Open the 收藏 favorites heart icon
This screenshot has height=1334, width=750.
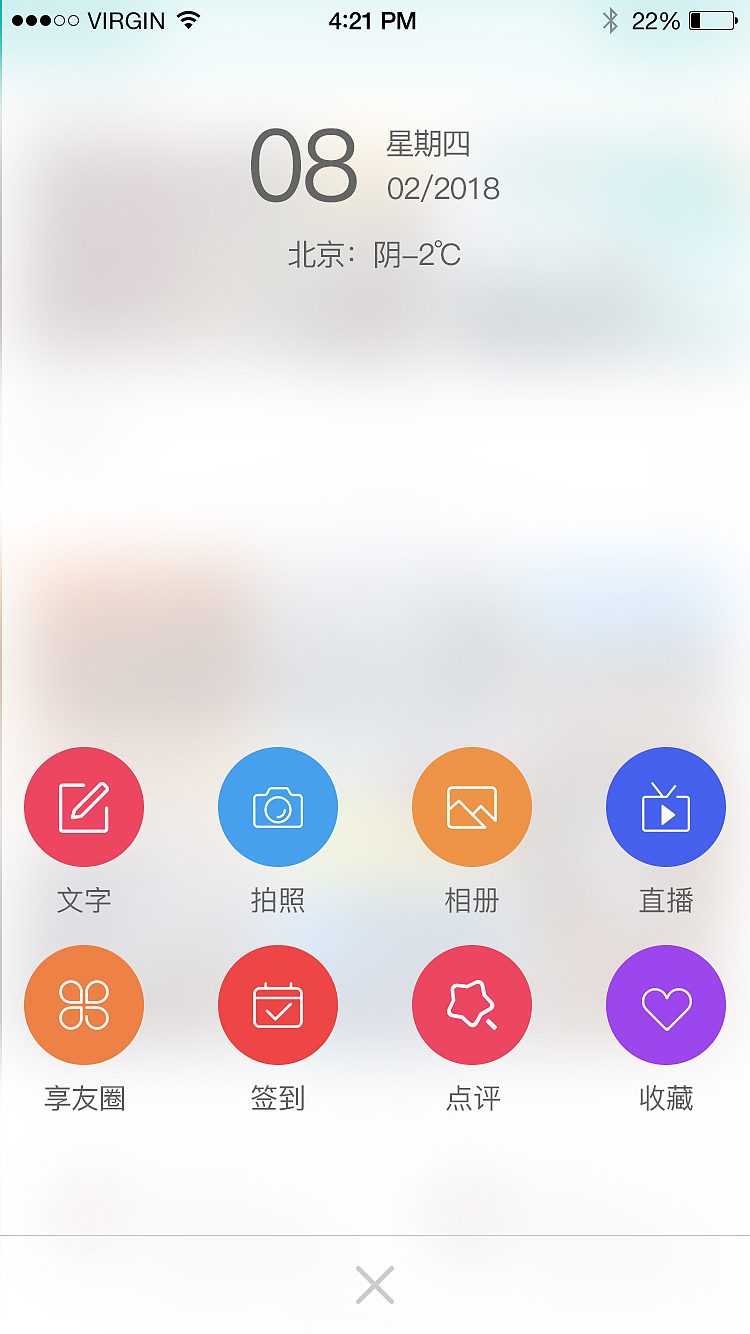(665, 1004)
